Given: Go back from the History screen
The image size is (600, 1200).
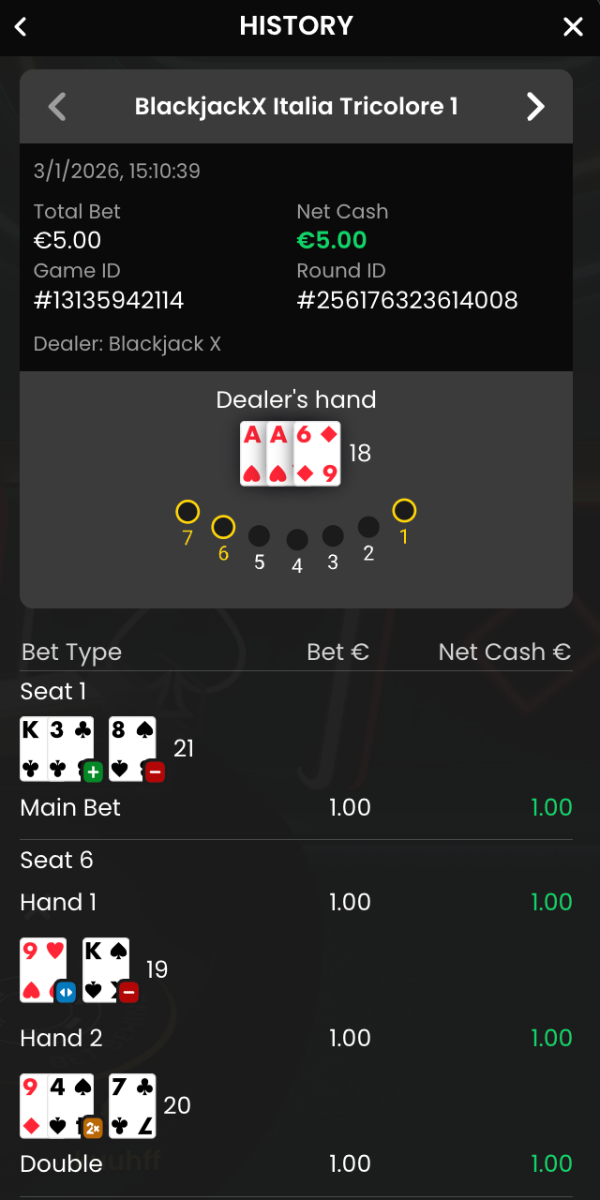Looking at the screenshot, I should pos(21,27).
